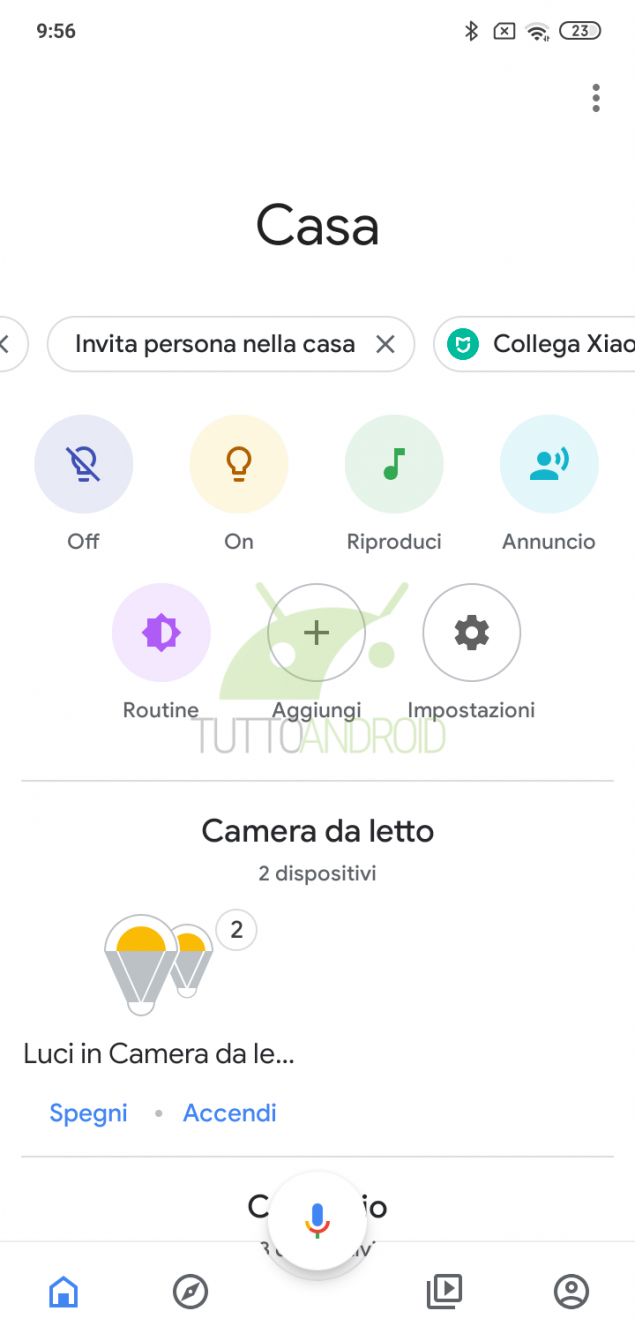Image resolution: width=635 pixels, height=1341 pixels.
Task: Switch to the Media tab
Action: coord(444,1292)
